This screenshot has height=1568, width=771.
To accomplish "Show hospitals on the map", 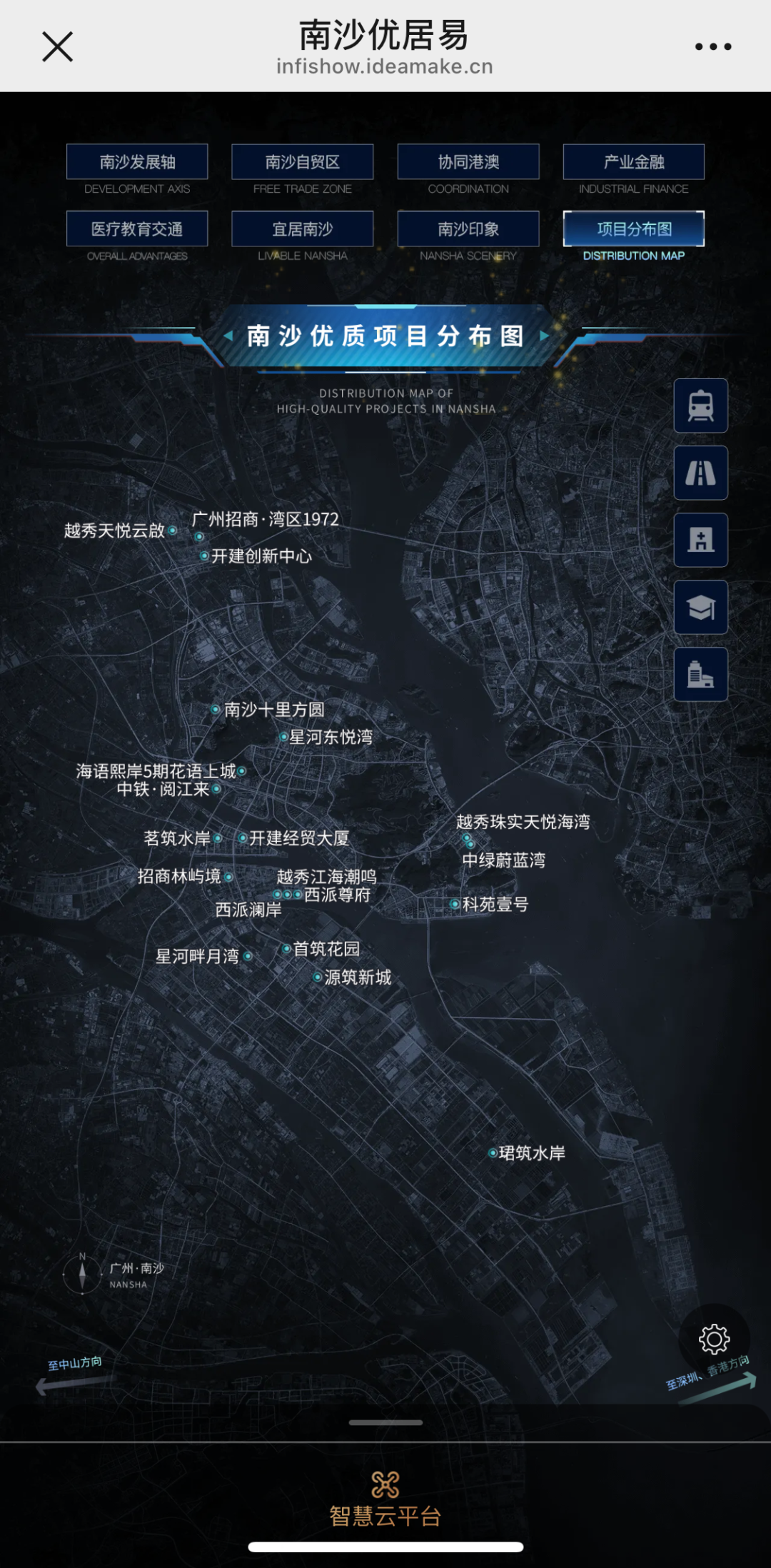I will [x=700, y=540].
